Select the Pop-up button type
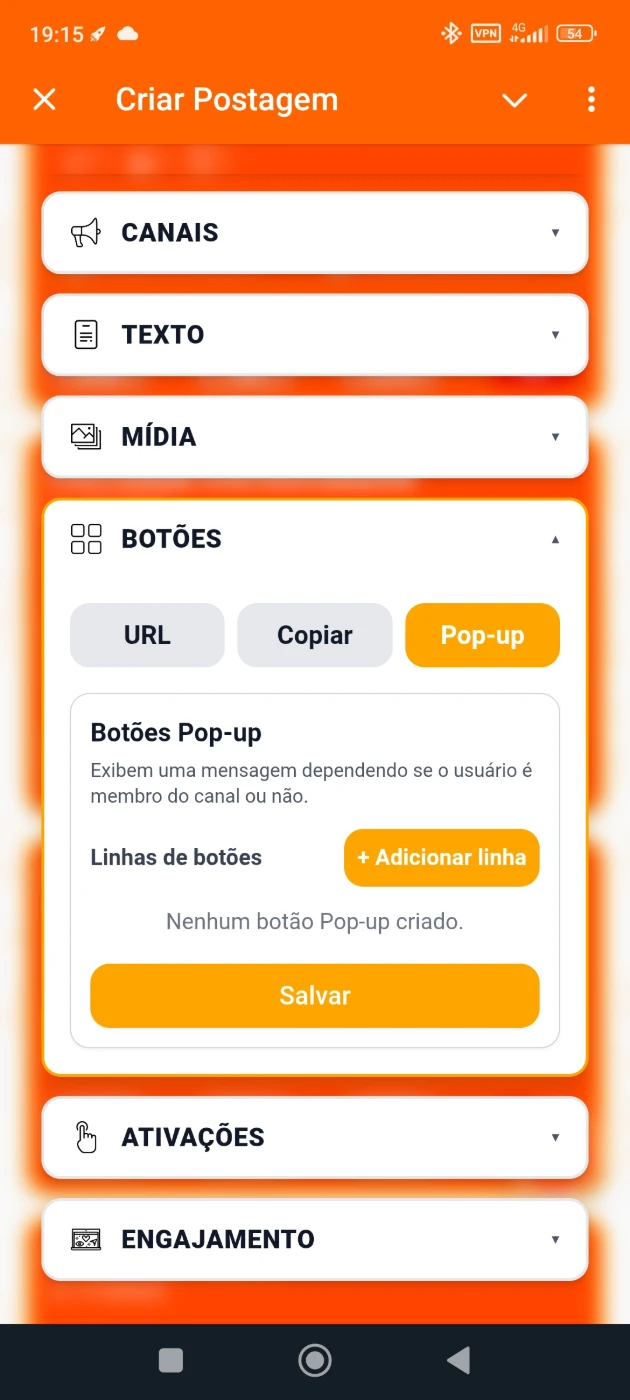Image resolution: width=630 pixels, height=1400 pixels. click(482, 635)
